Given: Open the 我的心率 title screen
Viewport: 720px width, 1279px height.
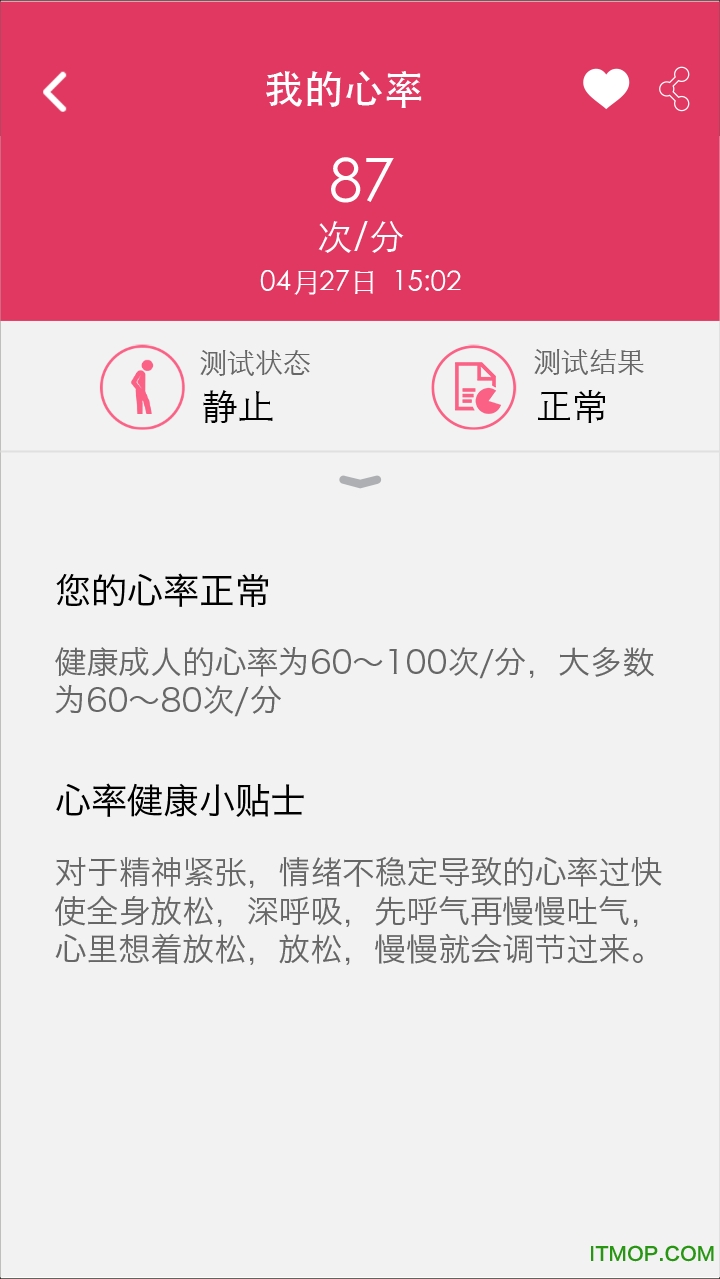Looking at the screenshot, I should tap(345, 88).
